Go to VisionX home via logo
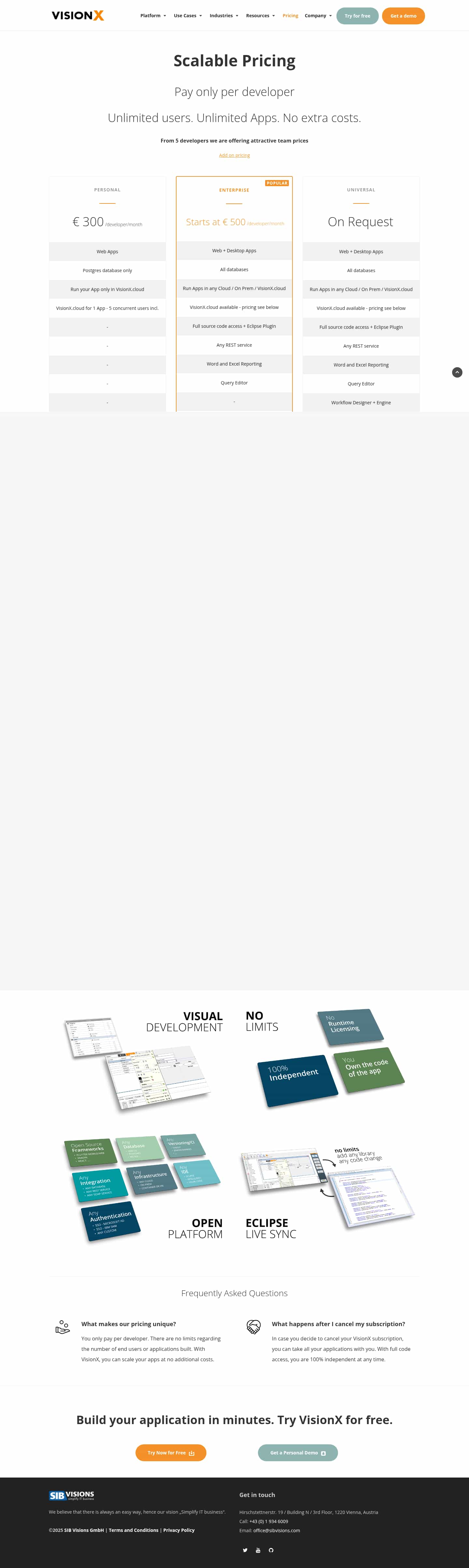This screenshot has width=469, height=1568. pos(78,16)
